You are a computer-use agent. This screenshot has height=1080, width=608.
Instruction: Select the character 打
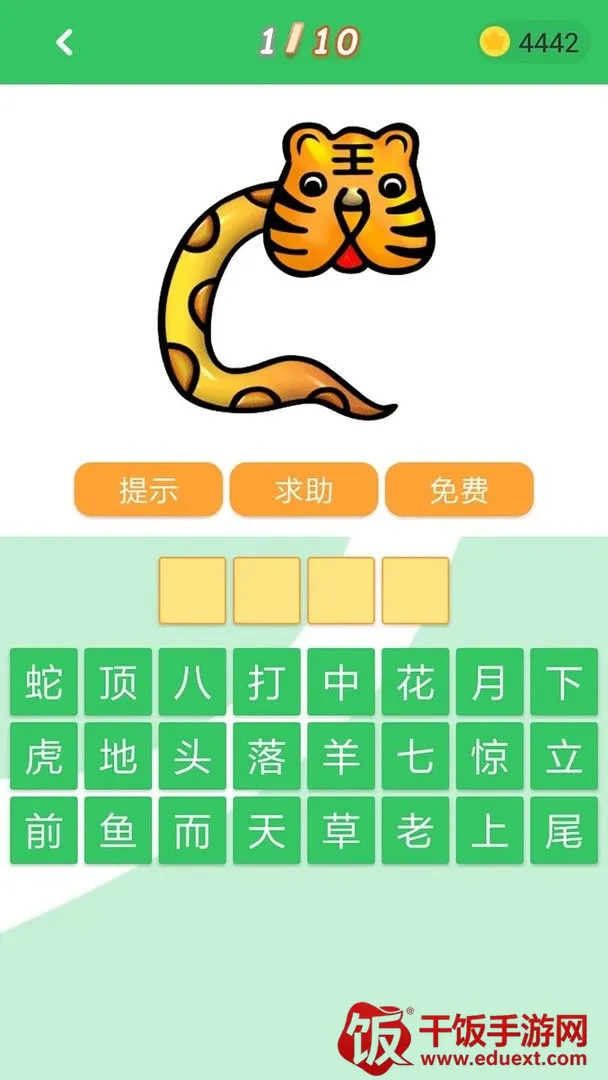click(x=267, y=682)
